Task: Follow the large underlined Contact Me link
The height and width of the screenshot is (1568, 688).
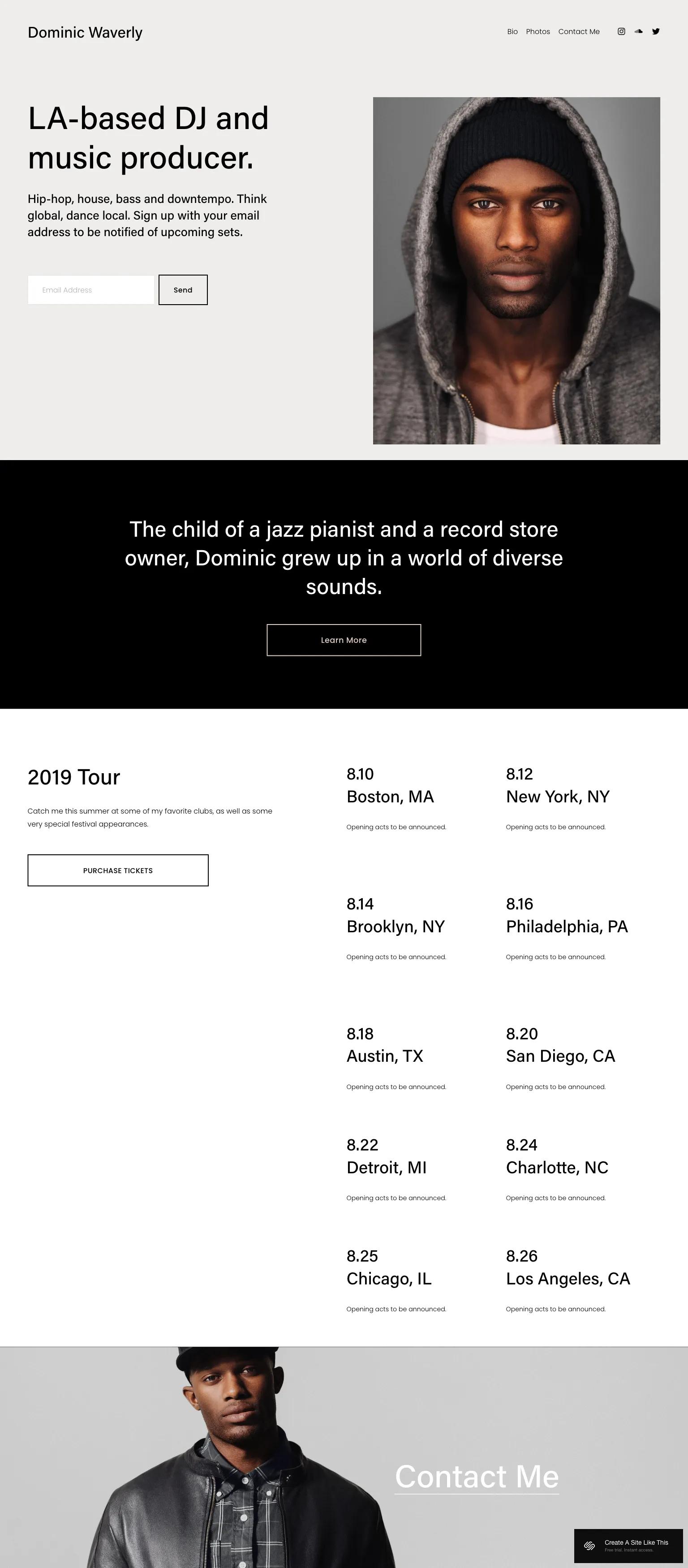Action: click(x=477, y=1476)
